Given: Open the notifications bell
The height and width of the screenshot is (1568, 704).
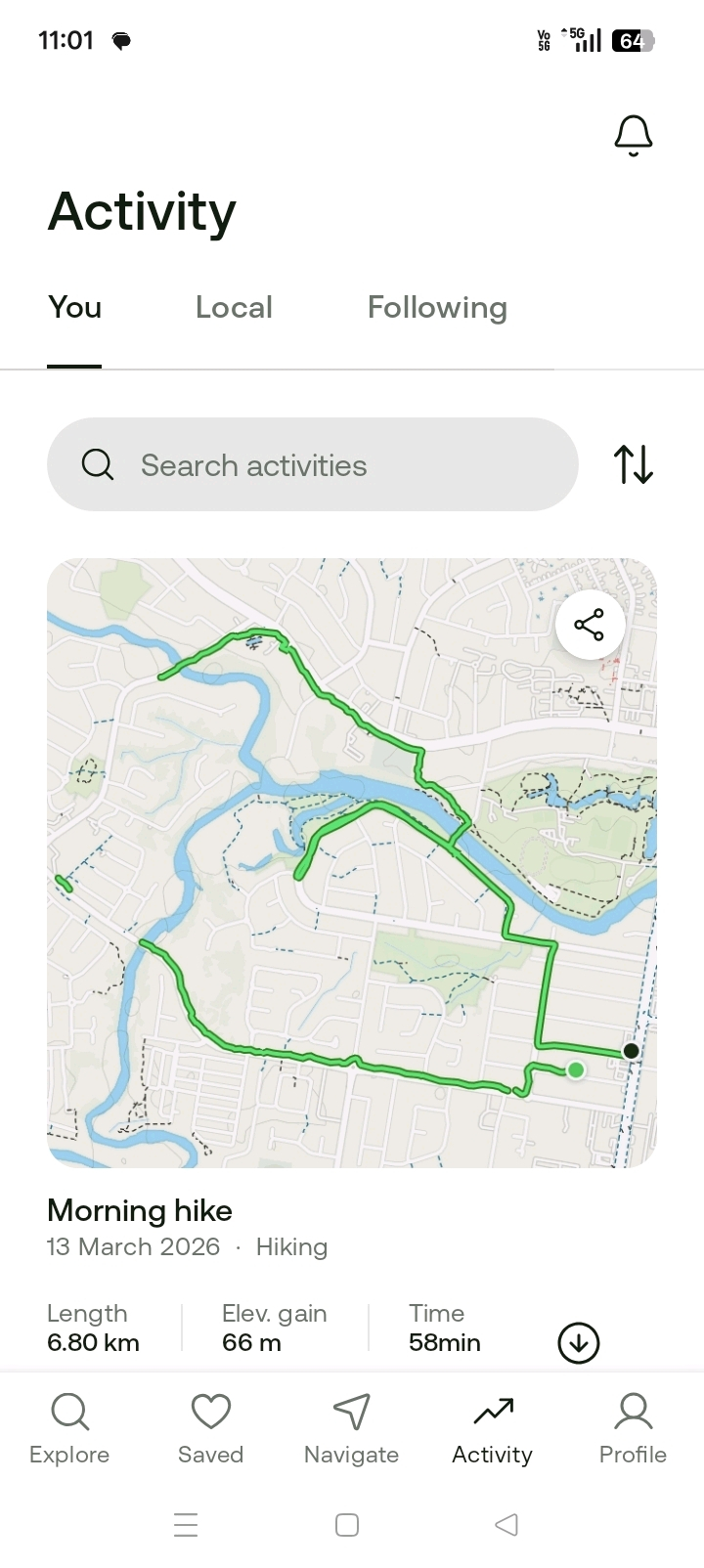Looking at the screenshot, I should point(633,136).
